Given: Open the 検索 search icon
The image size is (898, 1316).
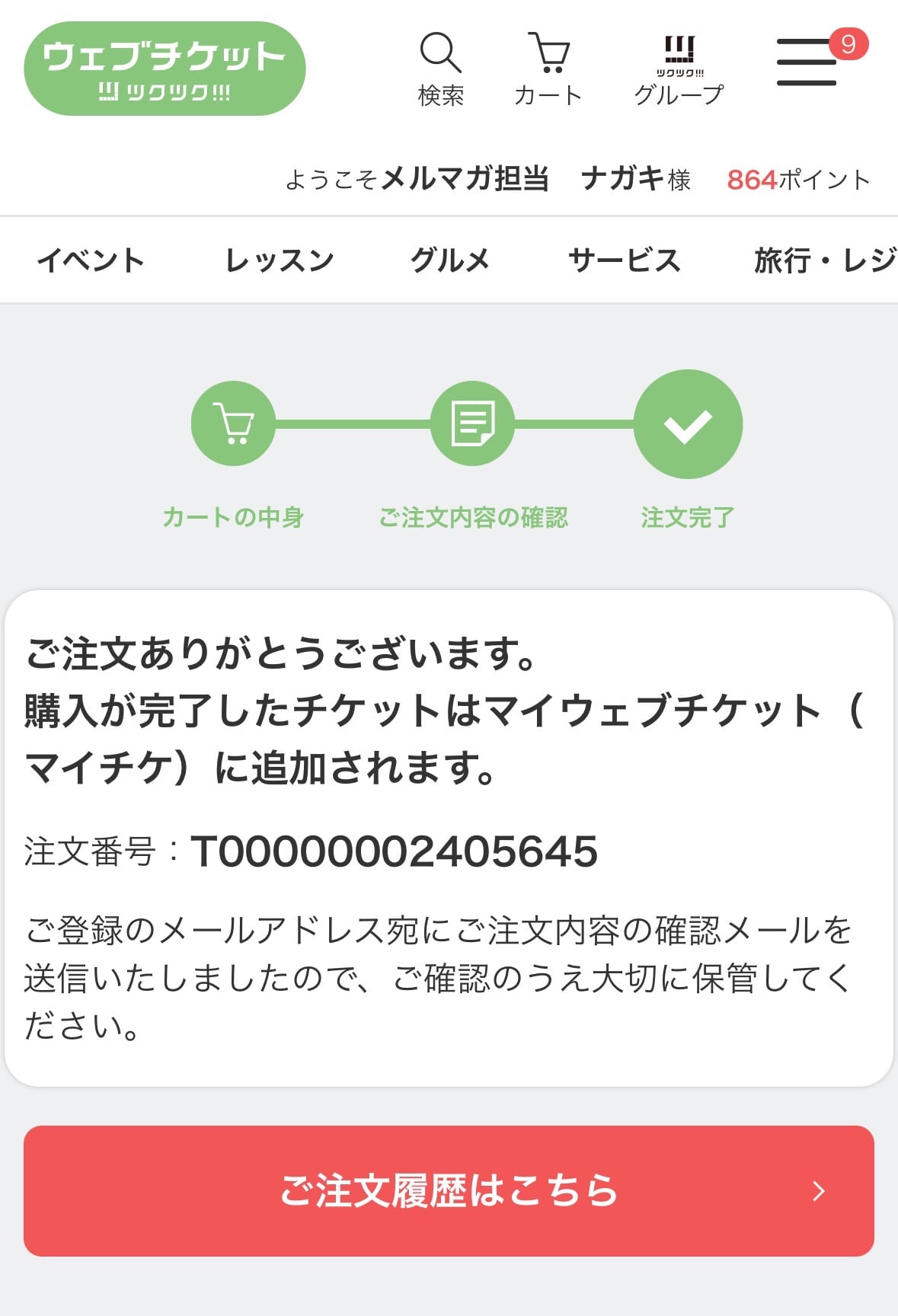Looking at the screenshot, I should 441,69.
